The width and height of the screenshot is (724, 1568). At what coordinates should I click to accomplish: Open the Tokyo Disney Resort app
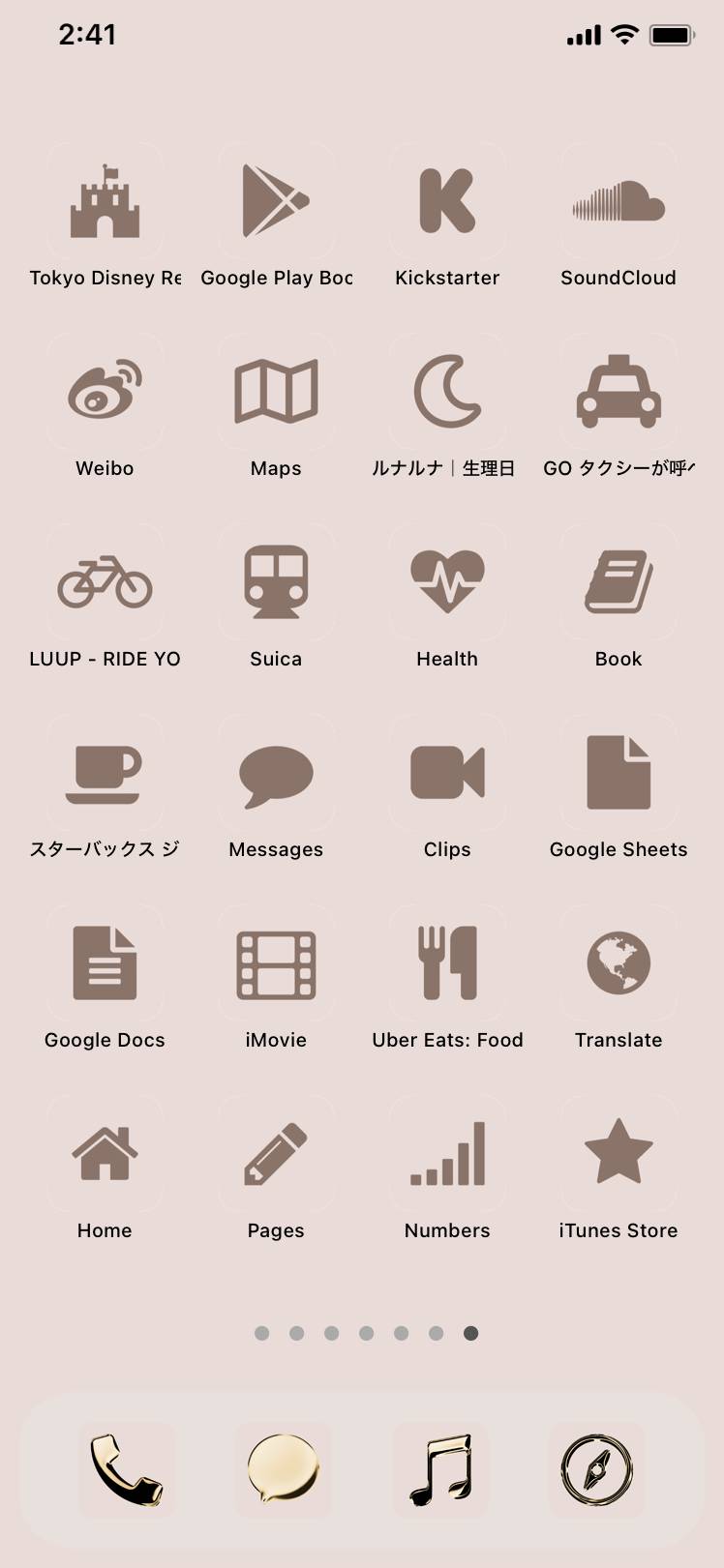point(105,201)
